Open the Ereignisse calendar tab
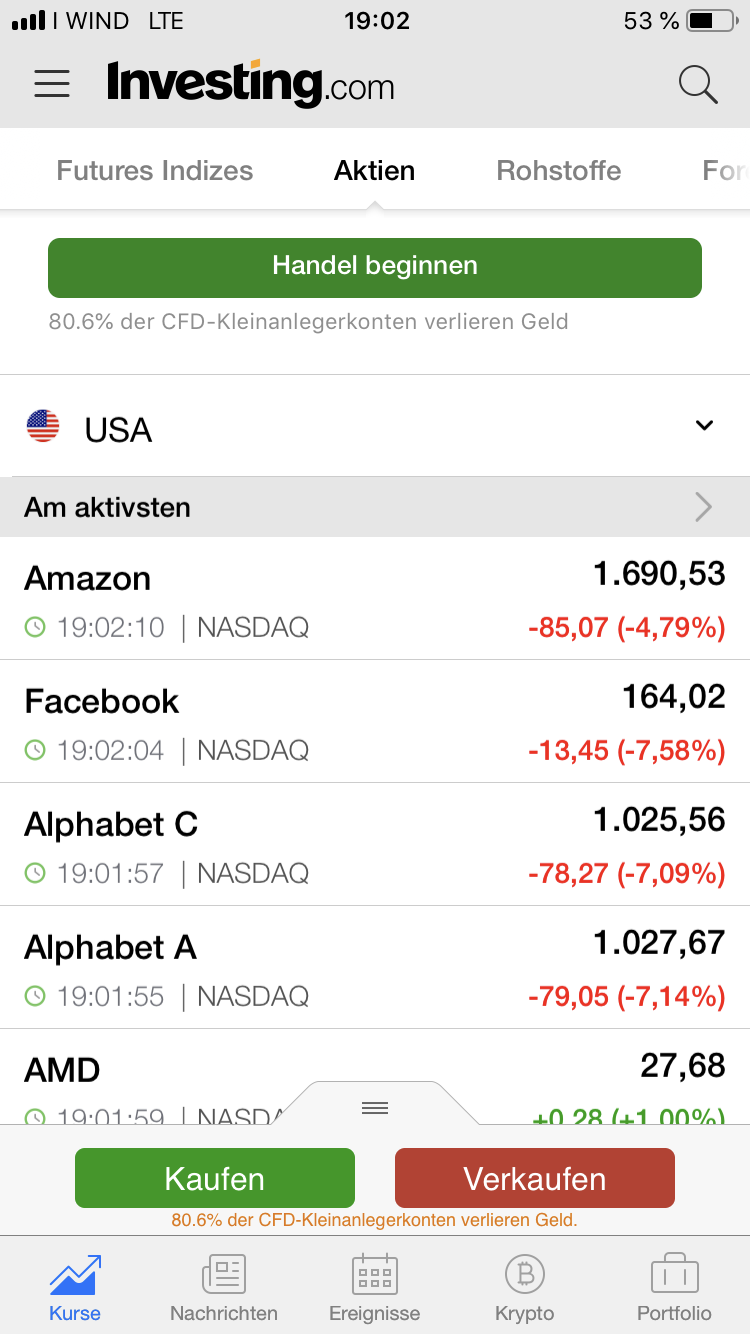This screenshot has height=1334, width=750. coord(375,1288)
